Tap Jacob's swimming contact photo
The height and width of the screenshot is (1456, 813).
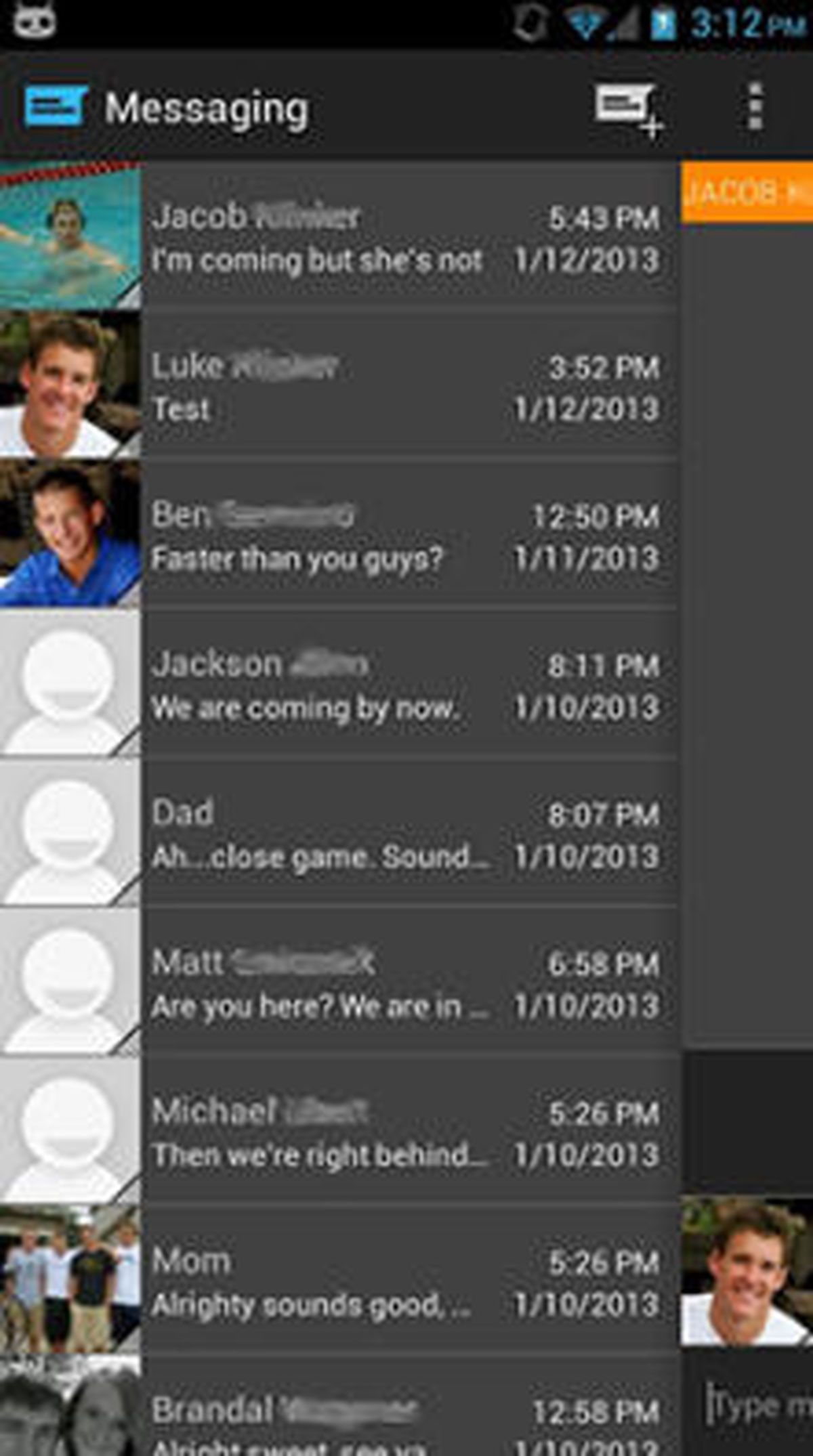coord(70,237)
